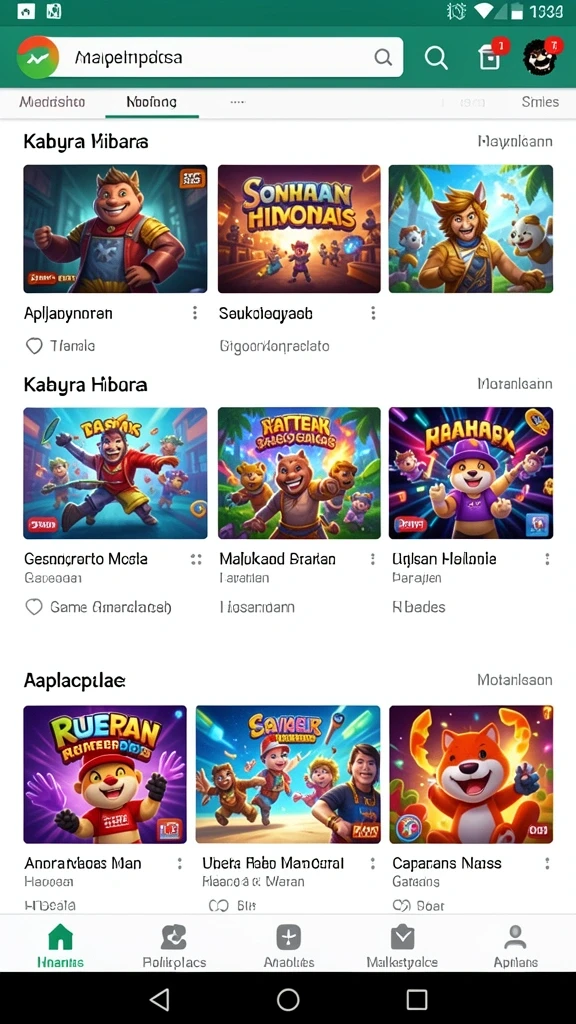Open search via the white magnifier icon
This screenshot has height=1024, width=576.
pos(436,57)
